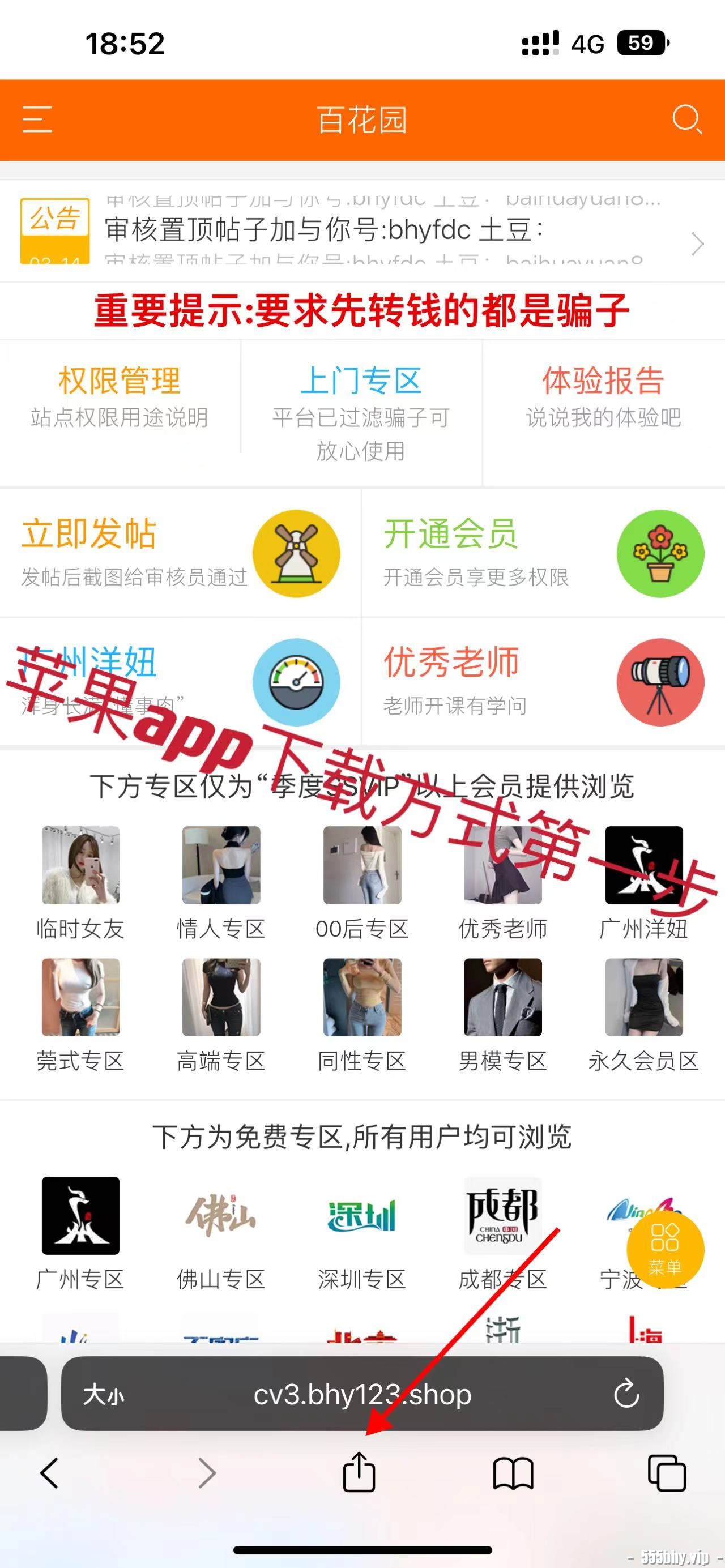Open Safari bookmarks
Image resolution: width=725 pixels, height=1568 pixels.
513,1473
